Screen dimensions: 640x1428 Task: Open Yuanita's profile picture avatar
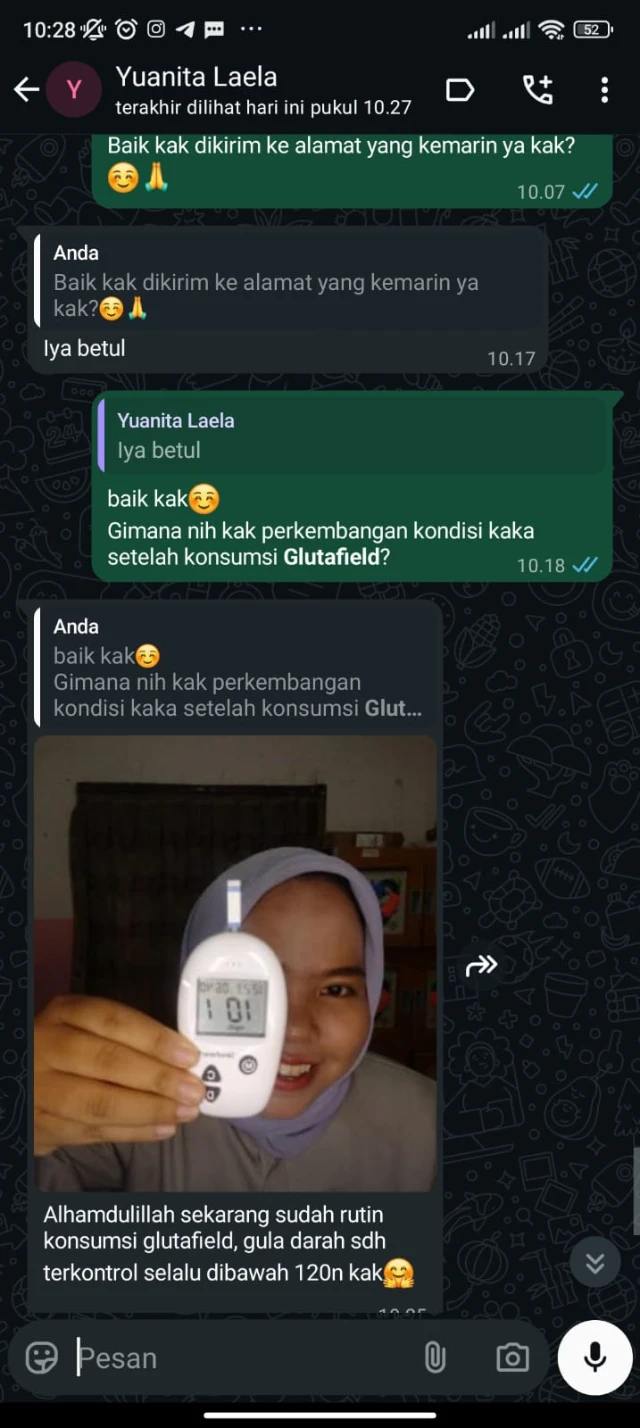73,90
